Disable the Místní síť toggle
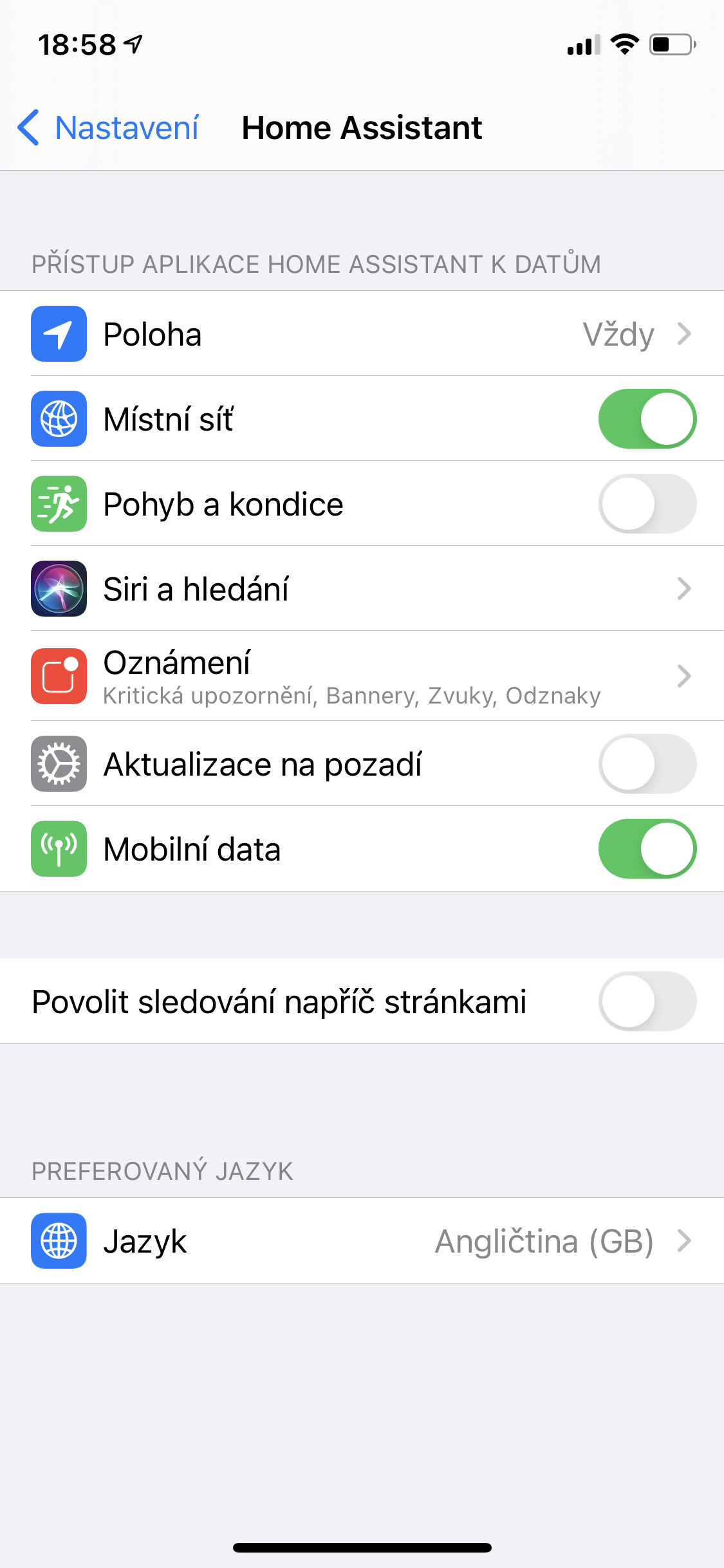The image size is (724, 1568). [647, 419]
